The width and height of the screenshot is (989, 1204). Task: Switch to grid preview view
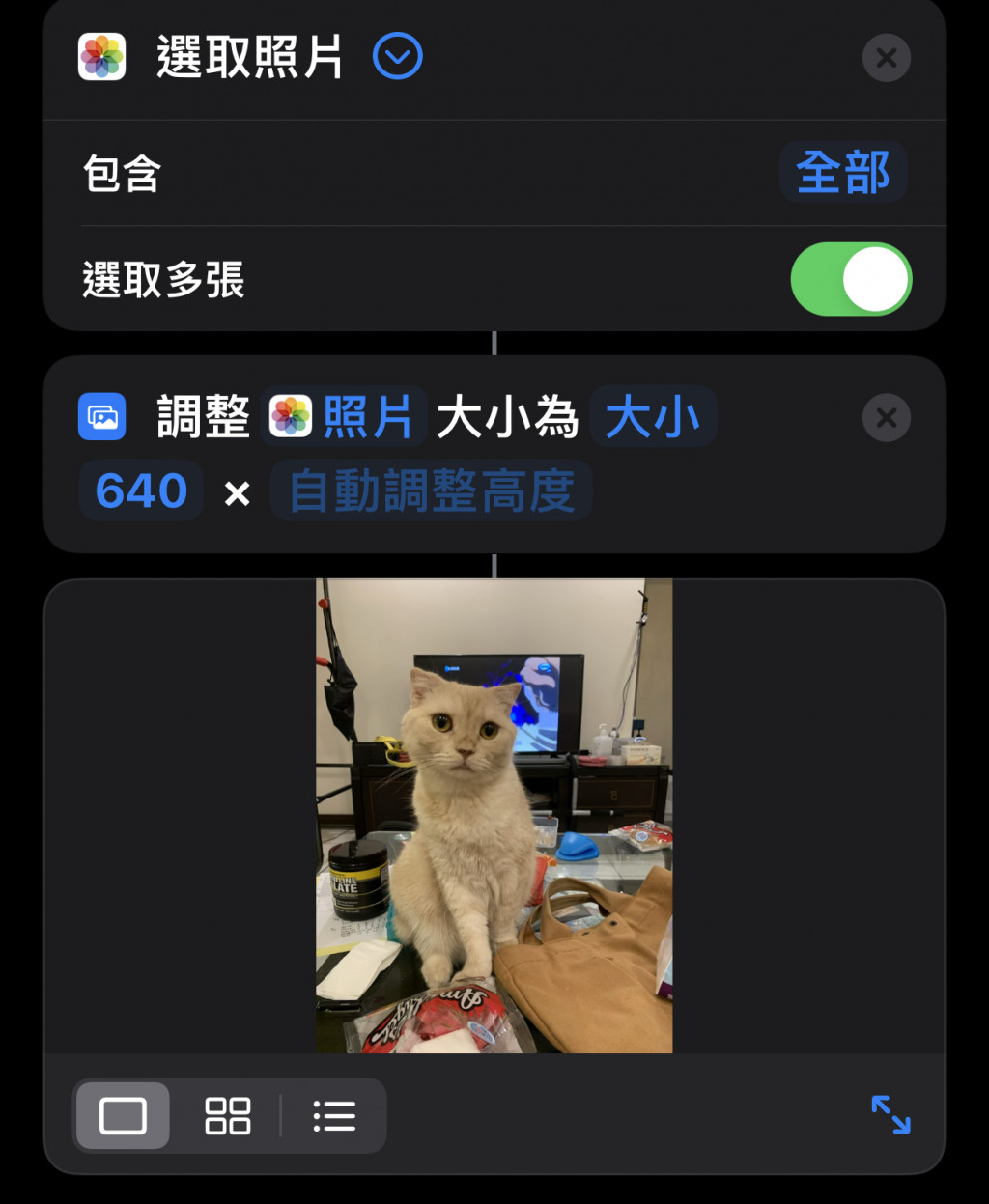click(x=228, y=1116)
